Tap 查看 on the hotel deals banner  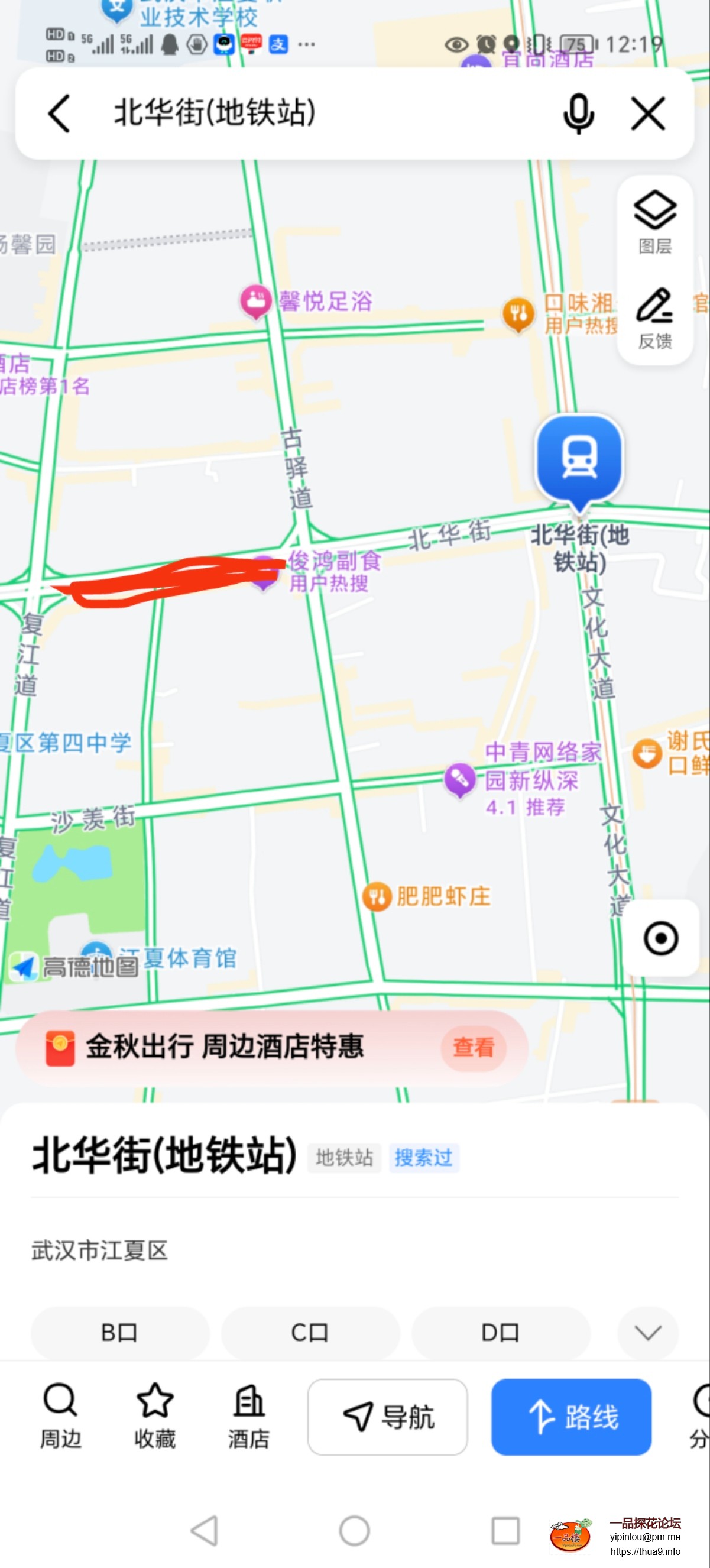[x=474, y=1048]
